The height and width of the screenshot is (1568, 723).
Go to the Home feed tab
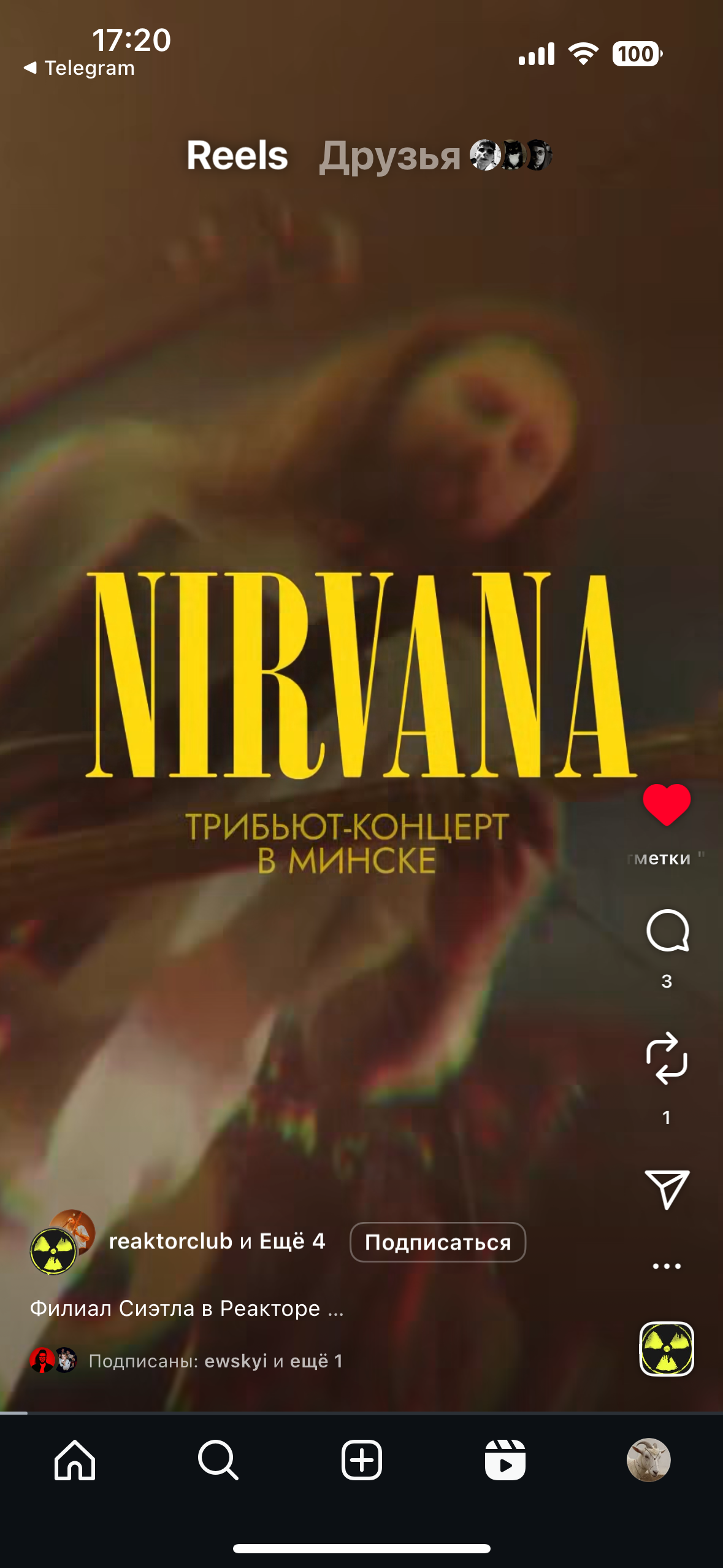75,1460
